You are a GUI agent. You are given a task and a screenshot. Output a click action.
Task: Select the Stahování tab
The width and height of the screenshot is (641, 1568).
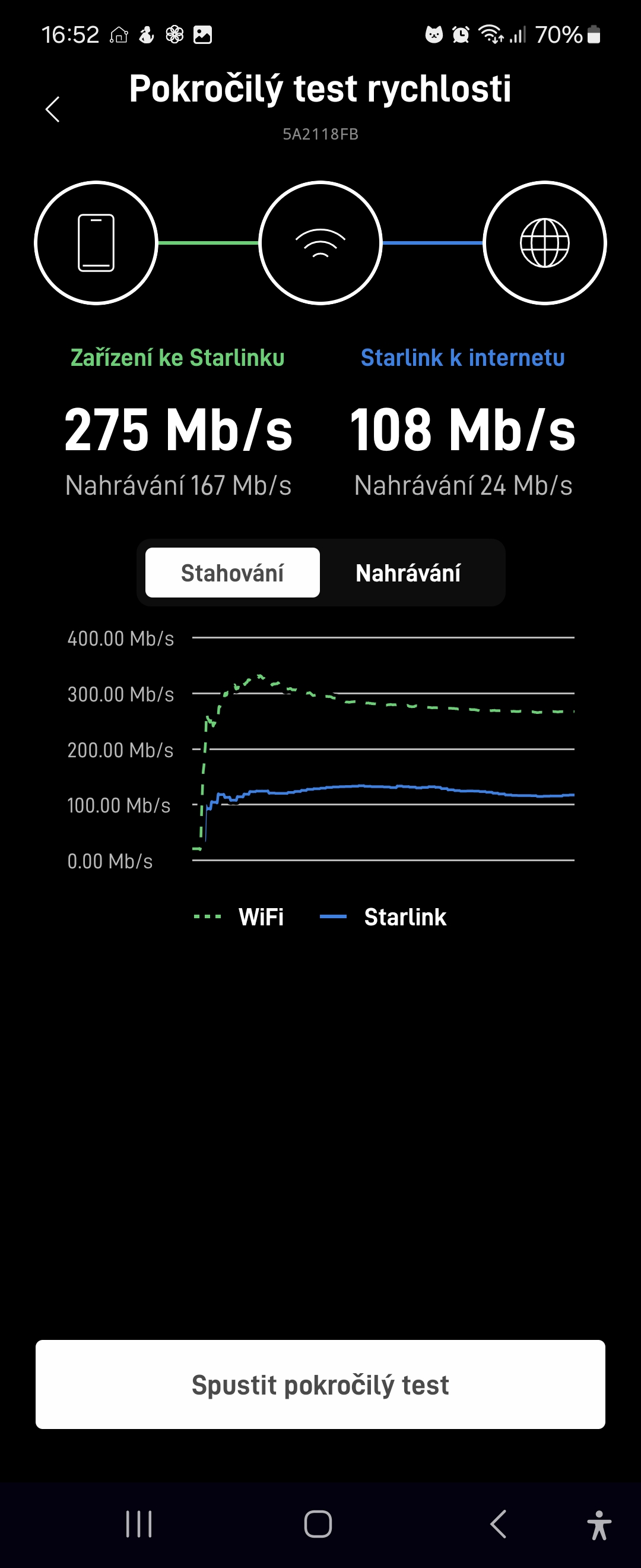[232, 573]
